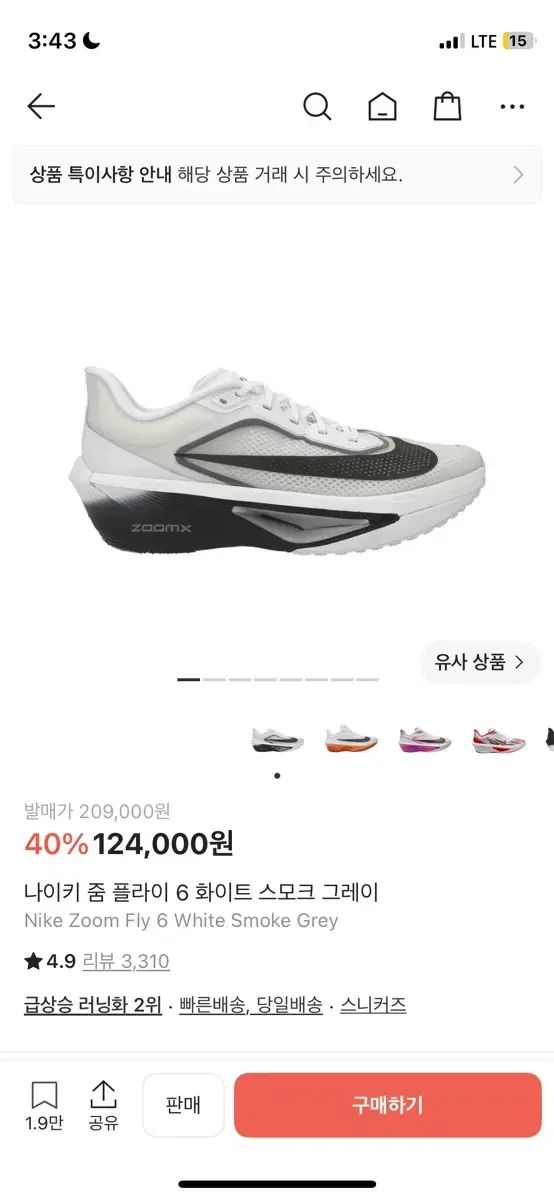Bookmark this product (1.9만)
Screen dimensions: 554x1200
pos(44,1106)
